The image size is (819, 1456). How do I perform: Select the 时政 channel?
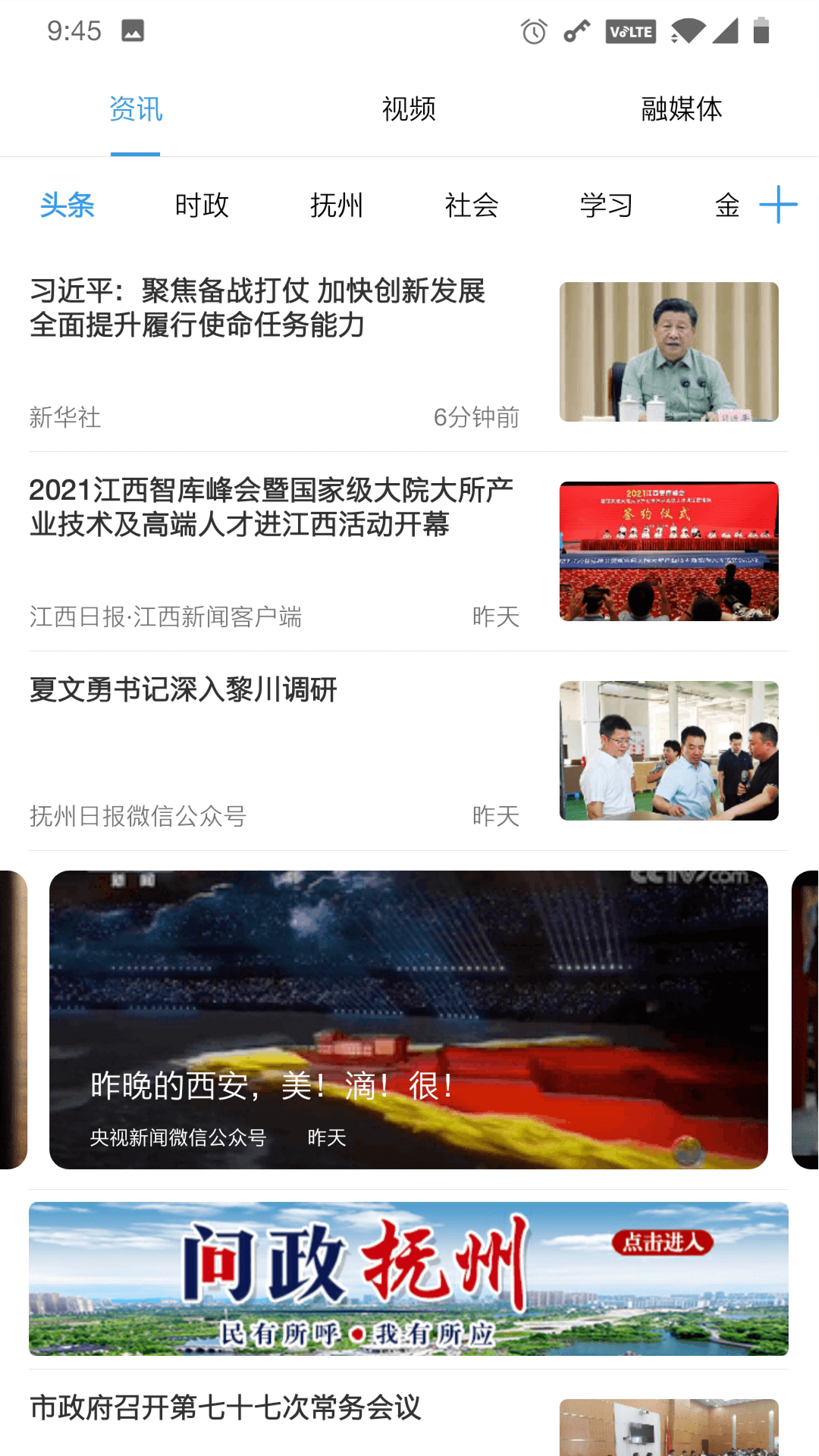202,205
